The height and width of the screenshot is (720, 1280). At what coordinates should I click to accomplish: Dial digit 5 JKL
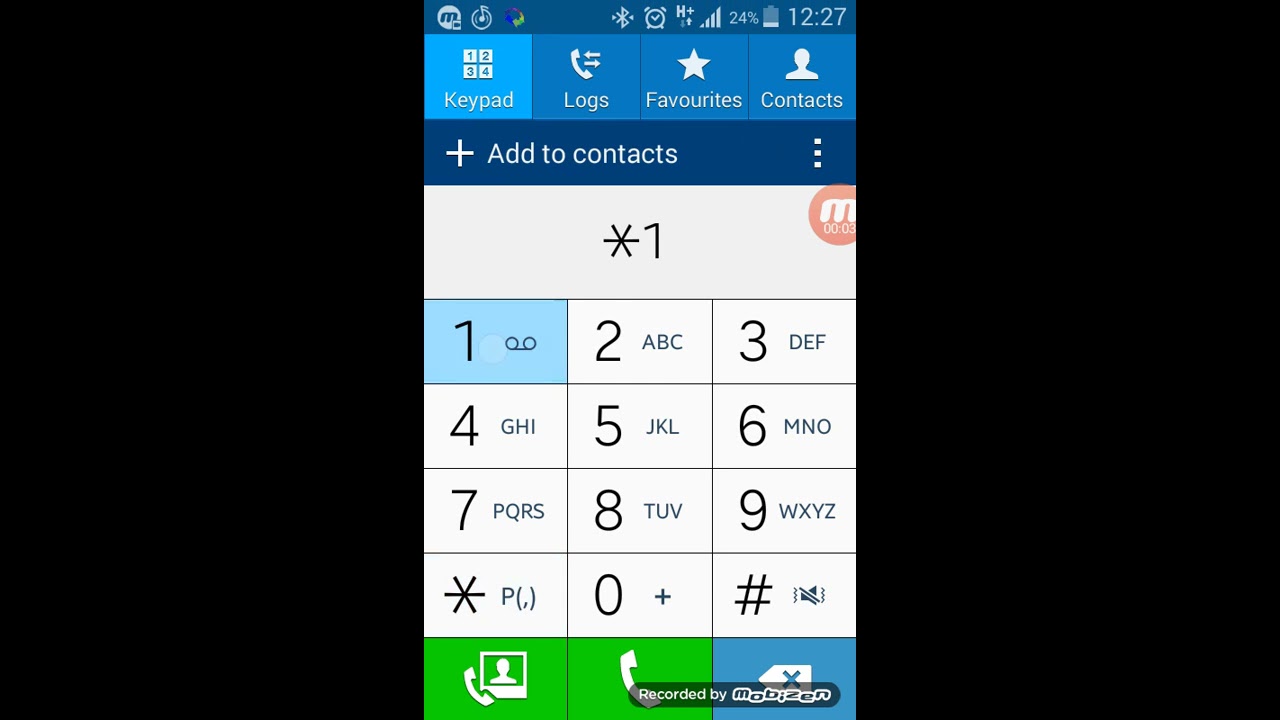[640, 427]
